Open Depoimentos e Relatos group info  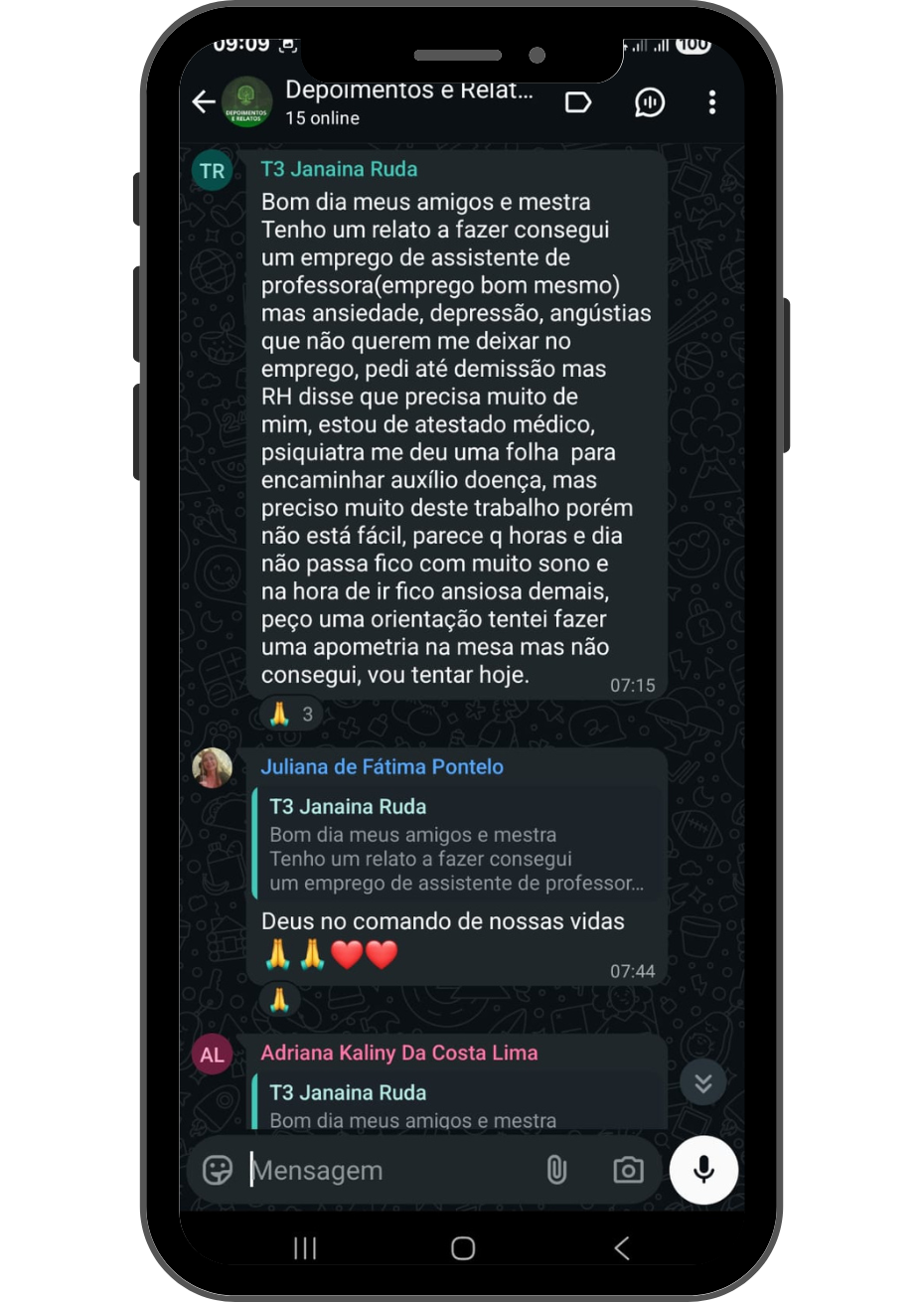click(407, 102)
